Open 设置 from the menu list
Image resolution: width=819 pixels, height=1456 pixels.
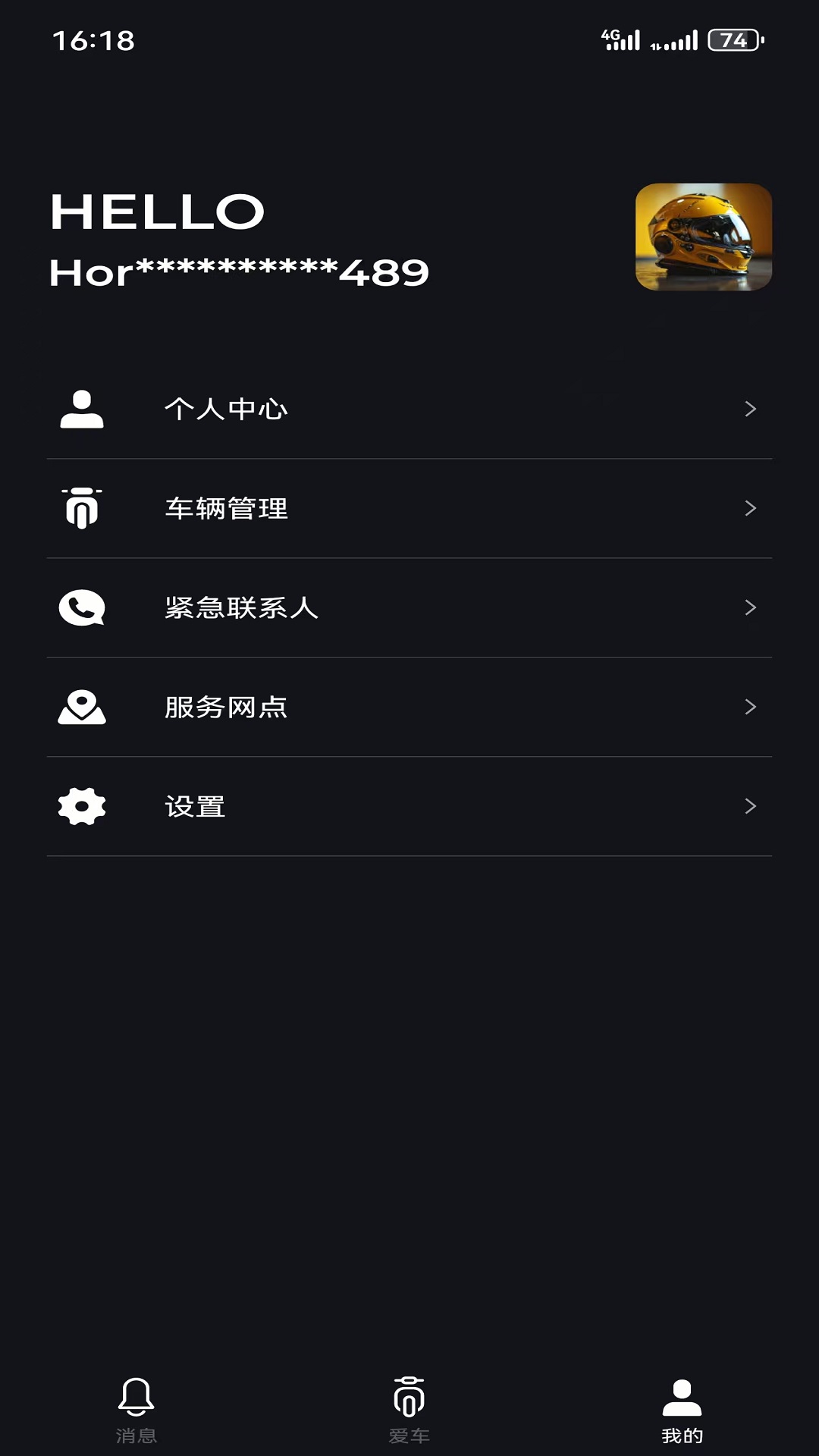196,807
